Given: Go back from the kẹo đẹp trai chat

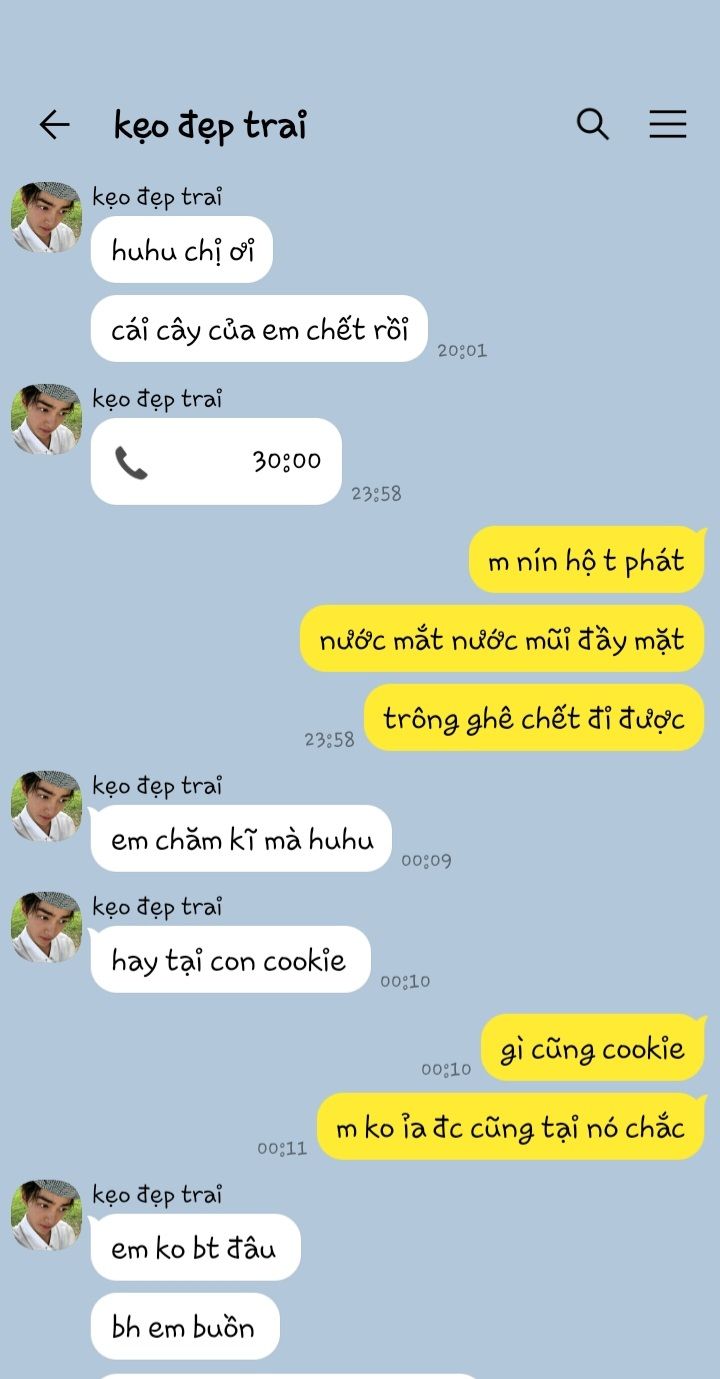Looking at the screenshot, I should click(x=54, y=125).
